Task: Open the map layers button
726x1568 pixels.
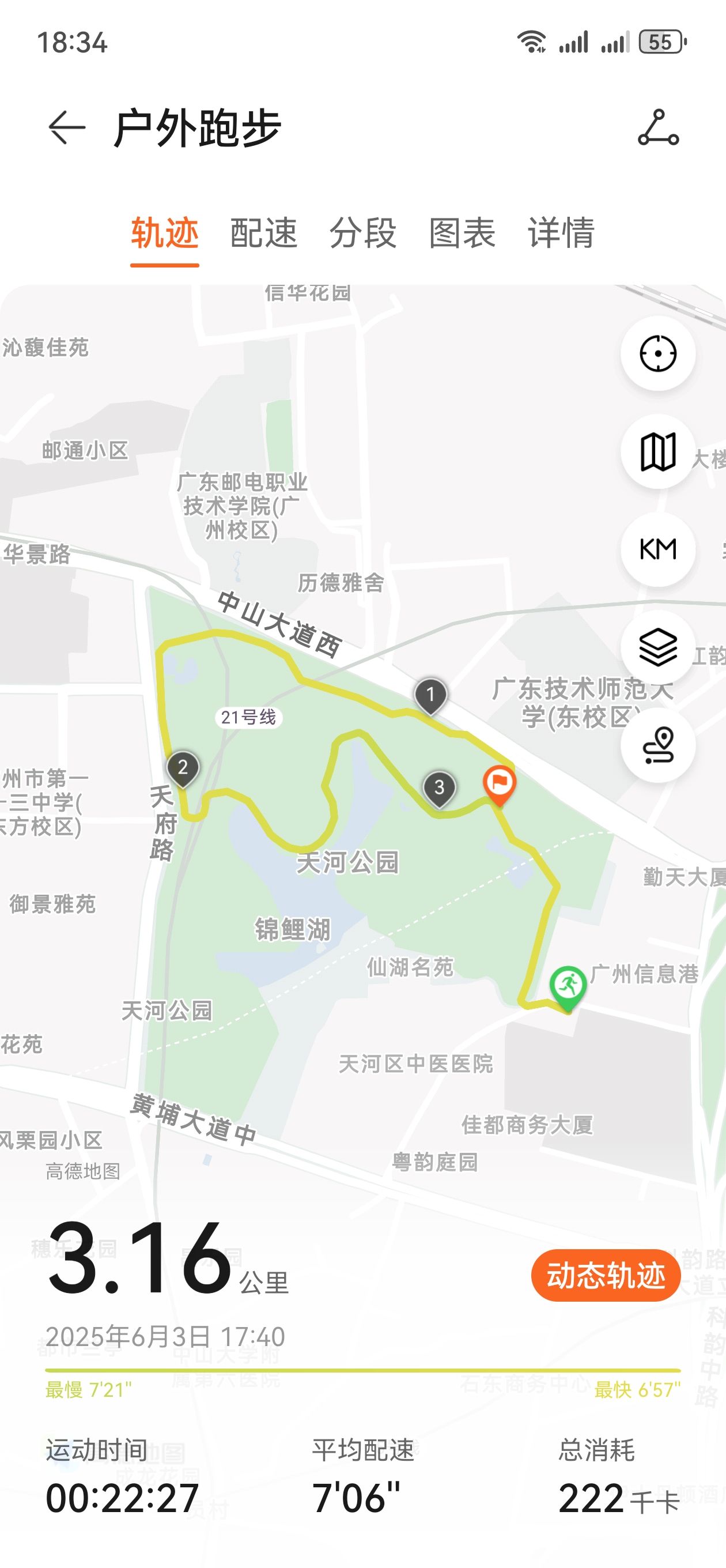Action: [658, 647]
